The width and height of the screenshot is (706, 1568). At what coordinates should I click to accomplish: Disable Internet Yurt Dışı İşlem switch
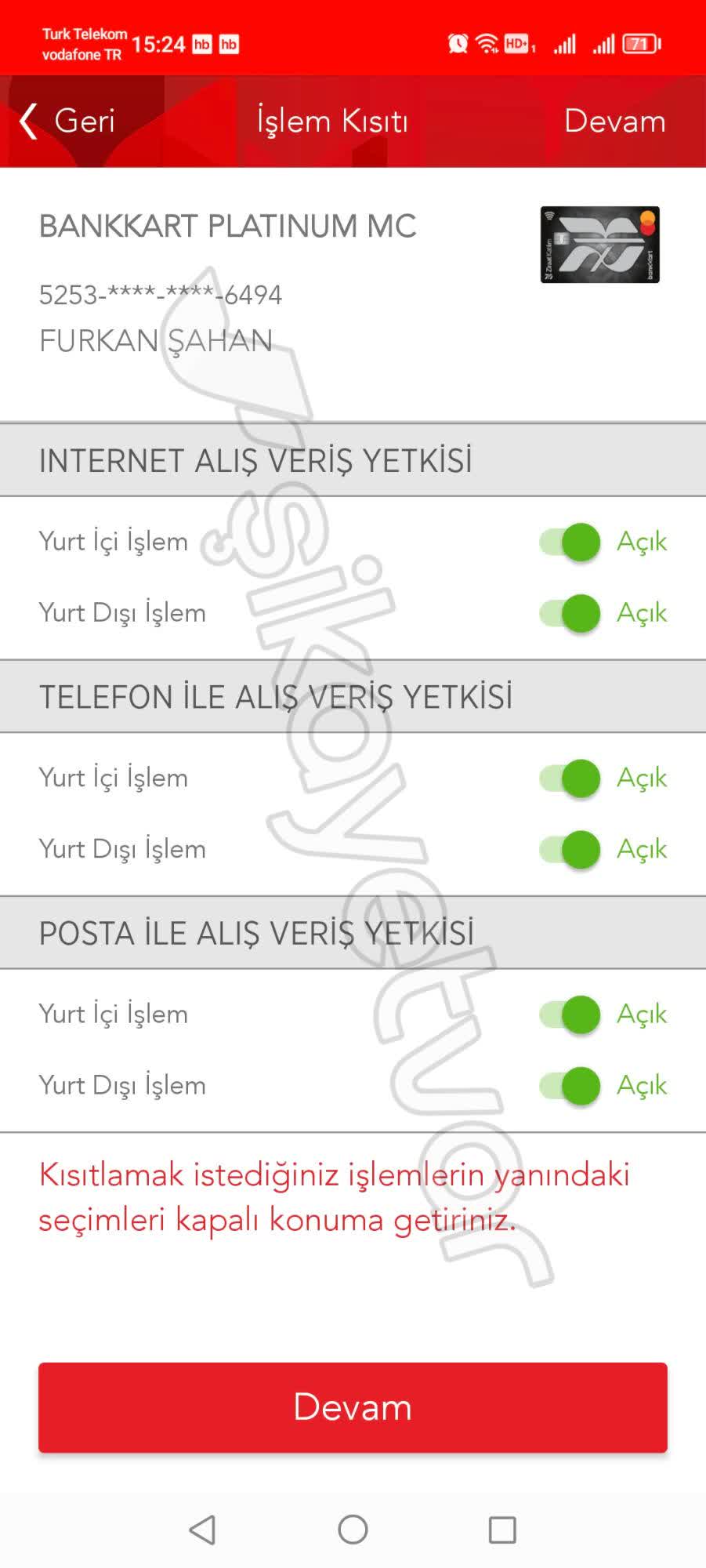pos(570,613)
